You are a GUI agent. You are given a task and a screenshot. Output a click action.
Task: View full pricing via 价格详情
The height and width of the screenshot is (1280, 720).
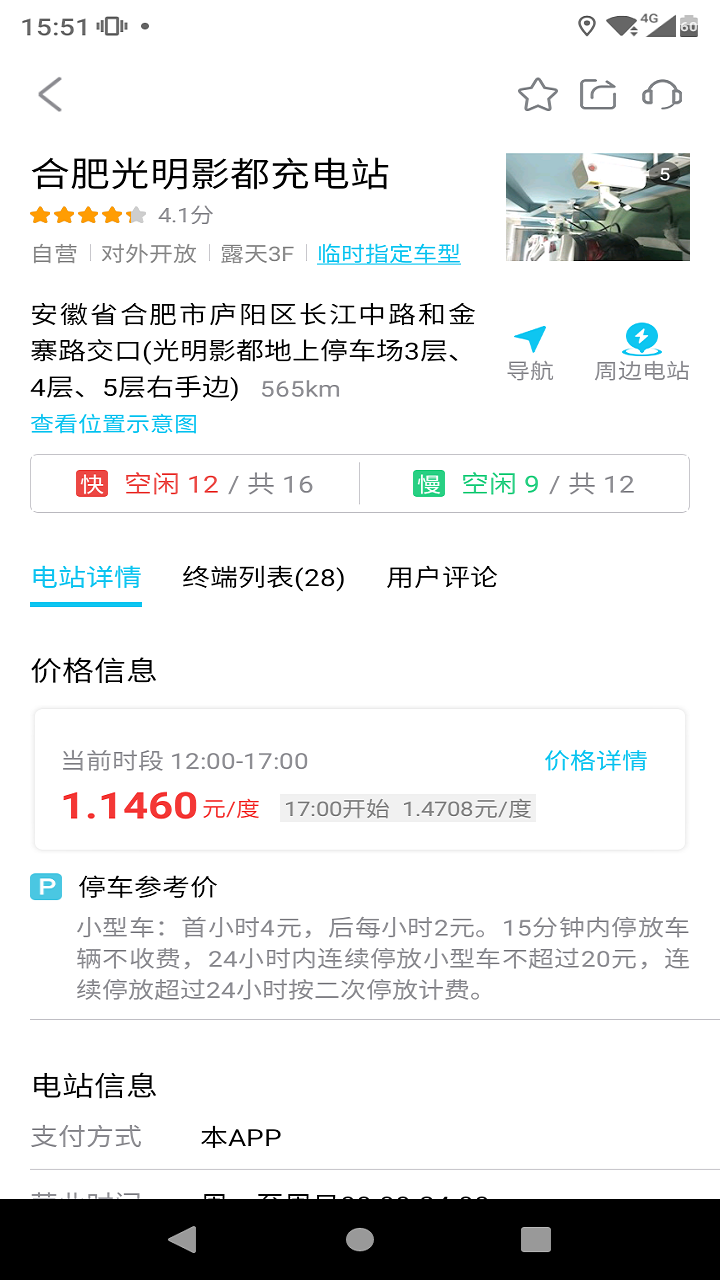coord(596,760)
